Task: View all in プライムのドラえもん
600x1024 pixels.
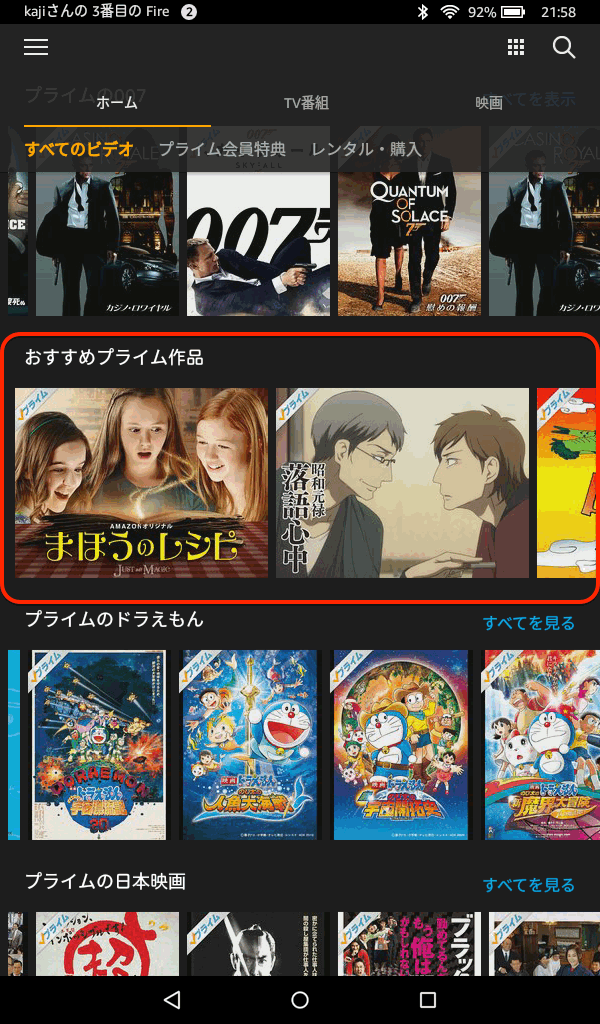Action: (x=529, y=623)
